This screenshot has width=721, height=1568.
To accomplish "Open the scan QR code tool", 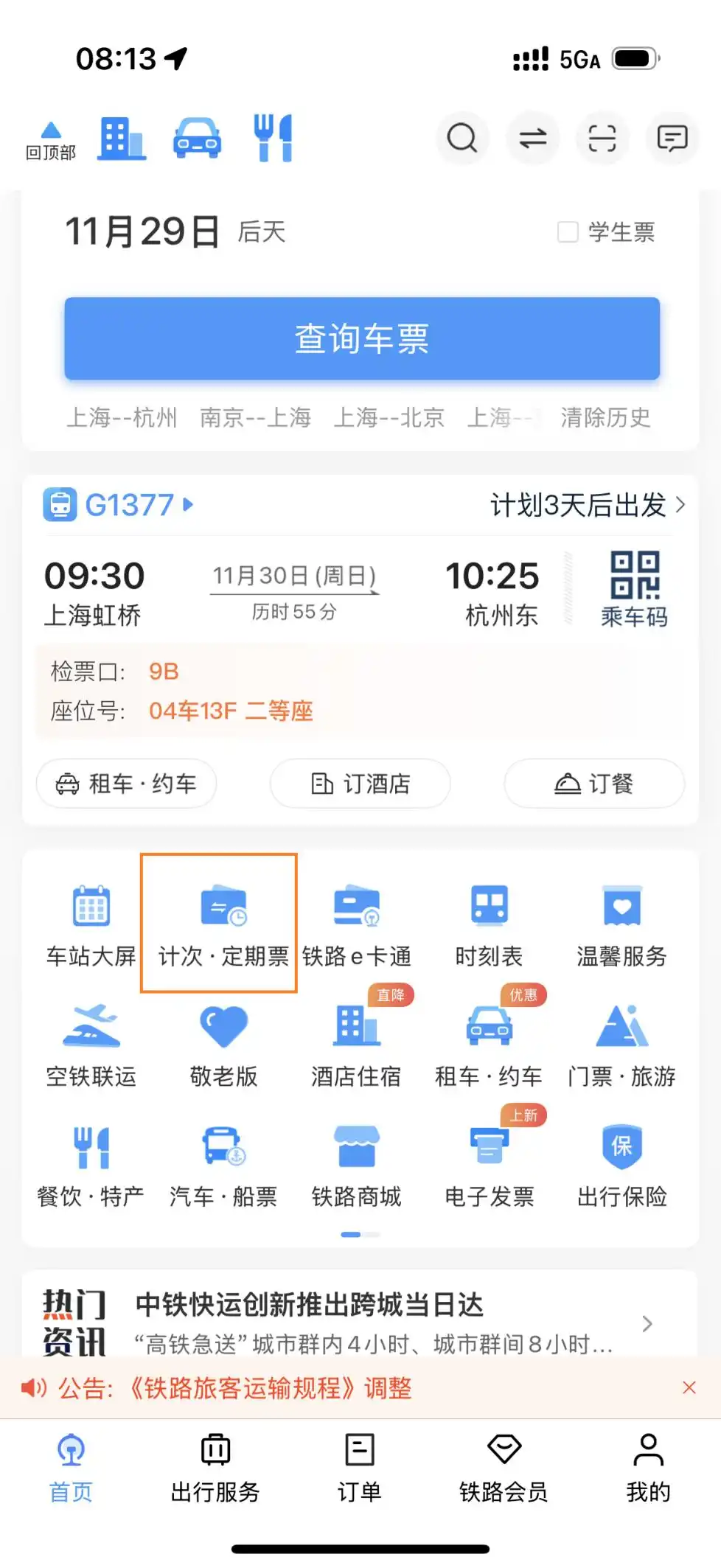I will pos(602,139).
